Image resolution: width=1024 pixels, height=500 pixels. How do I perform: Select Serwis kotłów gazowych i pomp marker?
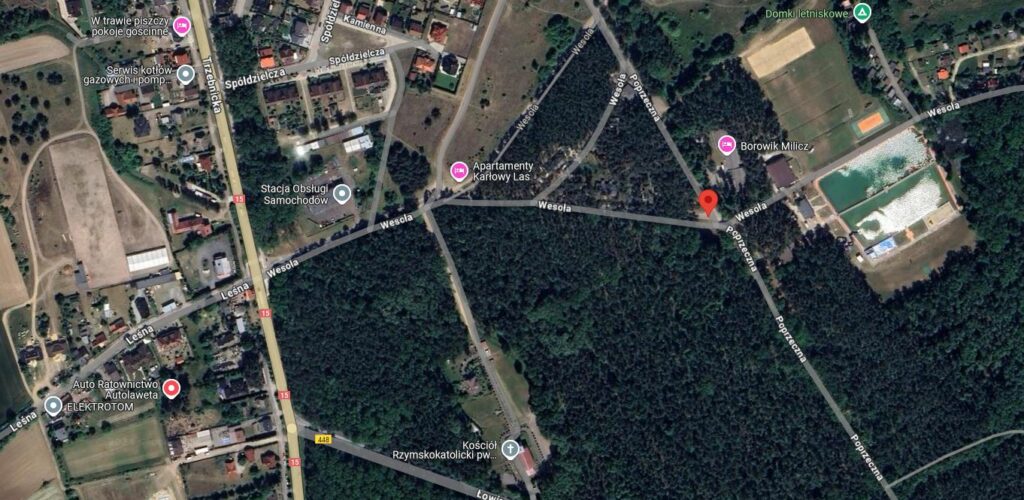185,74
